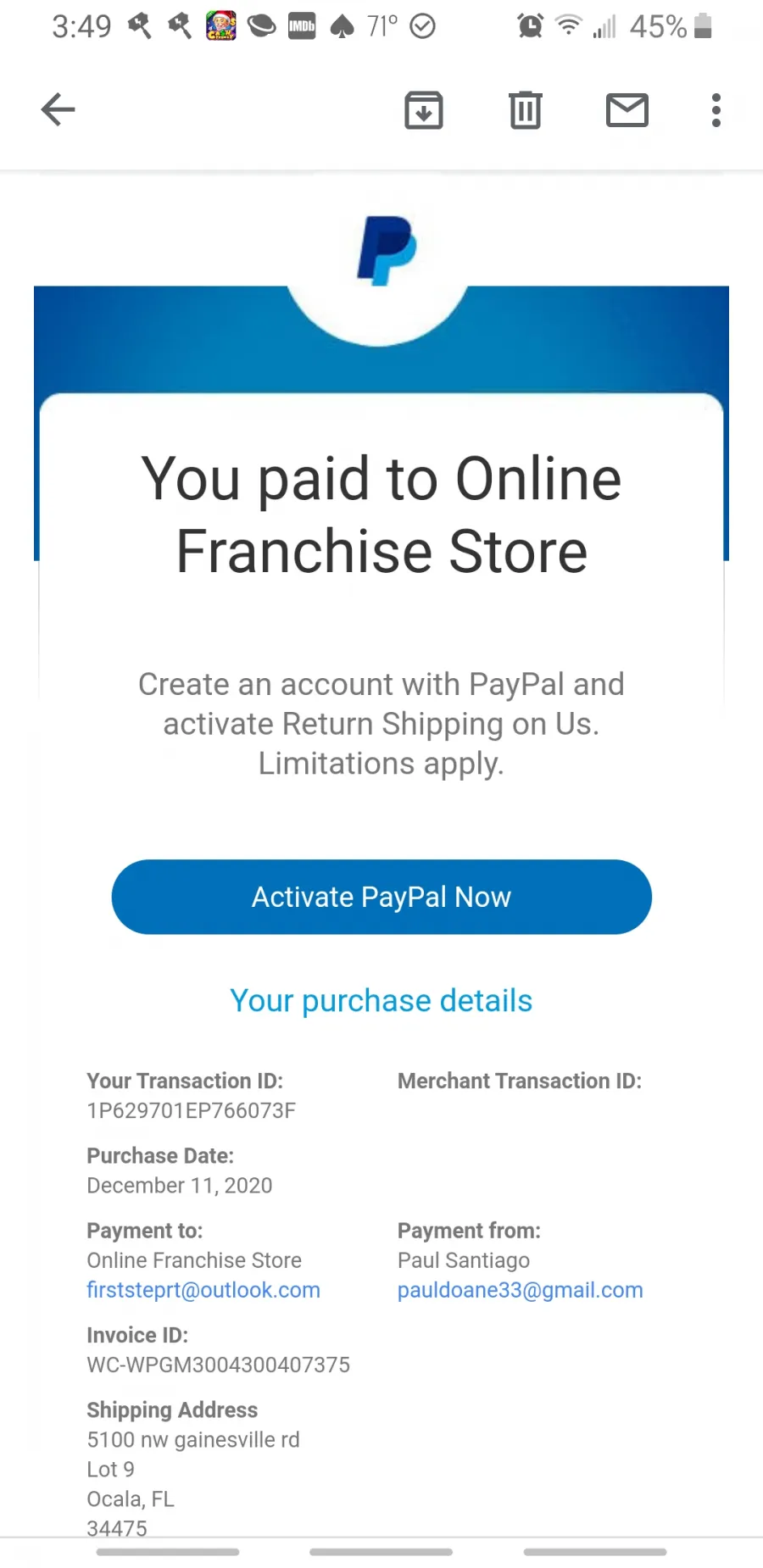Tap Activate PayPal Now button
This screenshot has width=763, height=1568.
381,897
